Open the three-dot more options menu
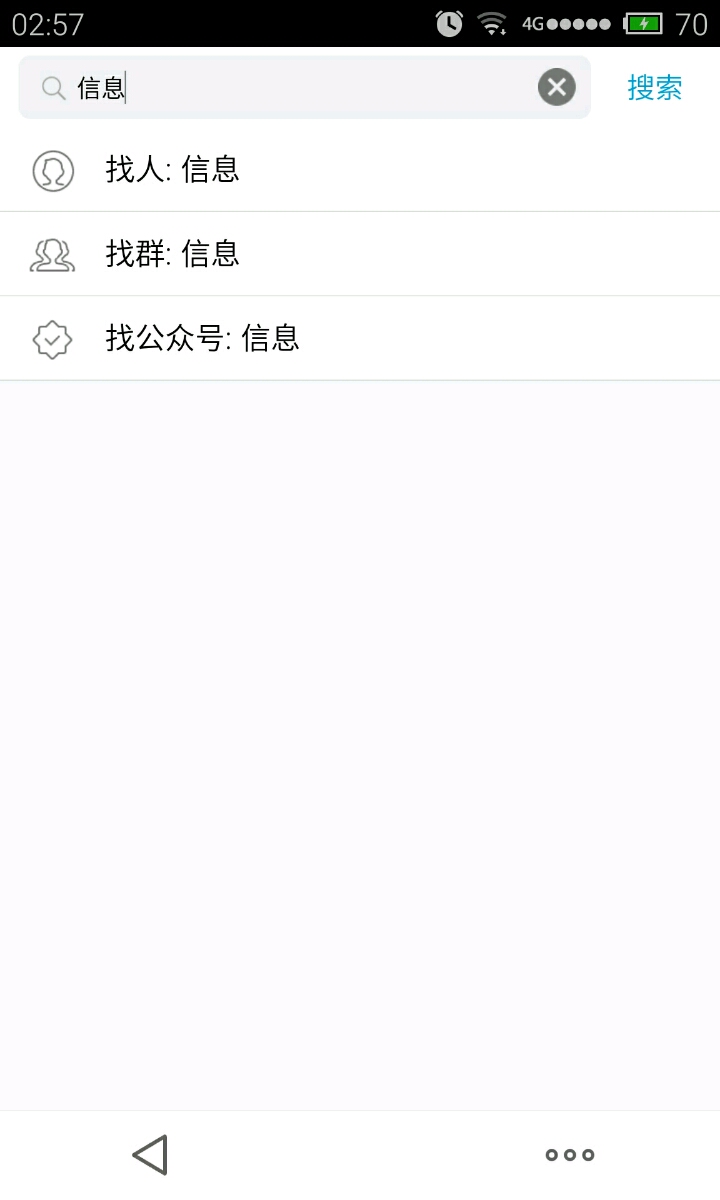720x1200 pixels. point(570,1155)
